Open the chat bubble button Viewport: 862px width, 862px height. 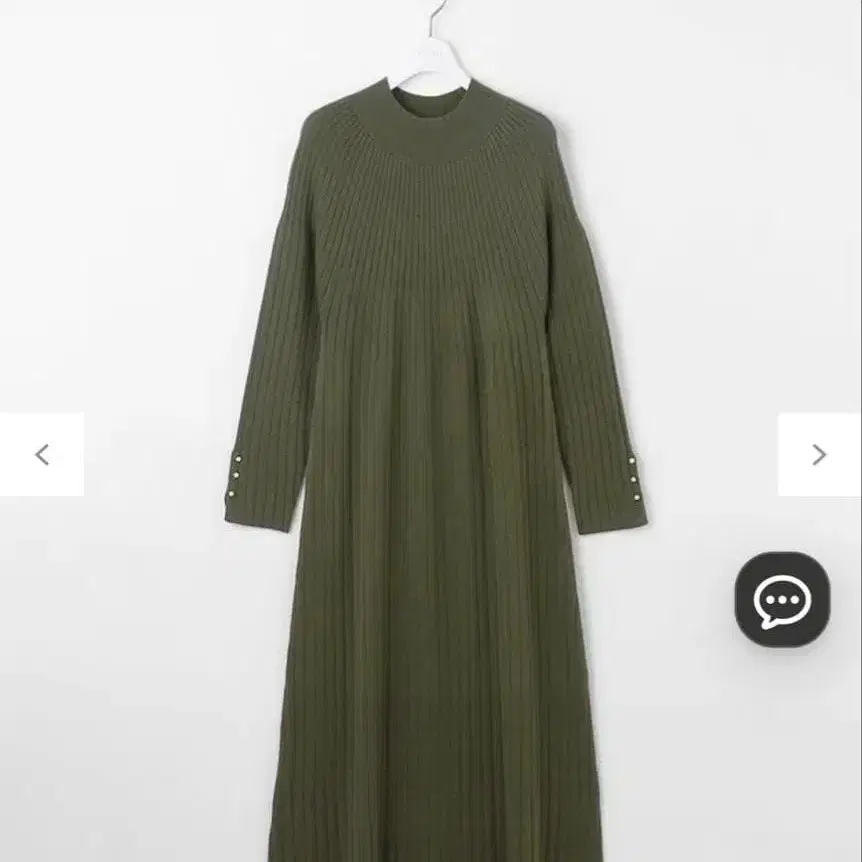pyautogui.click(x=782, y=600)
